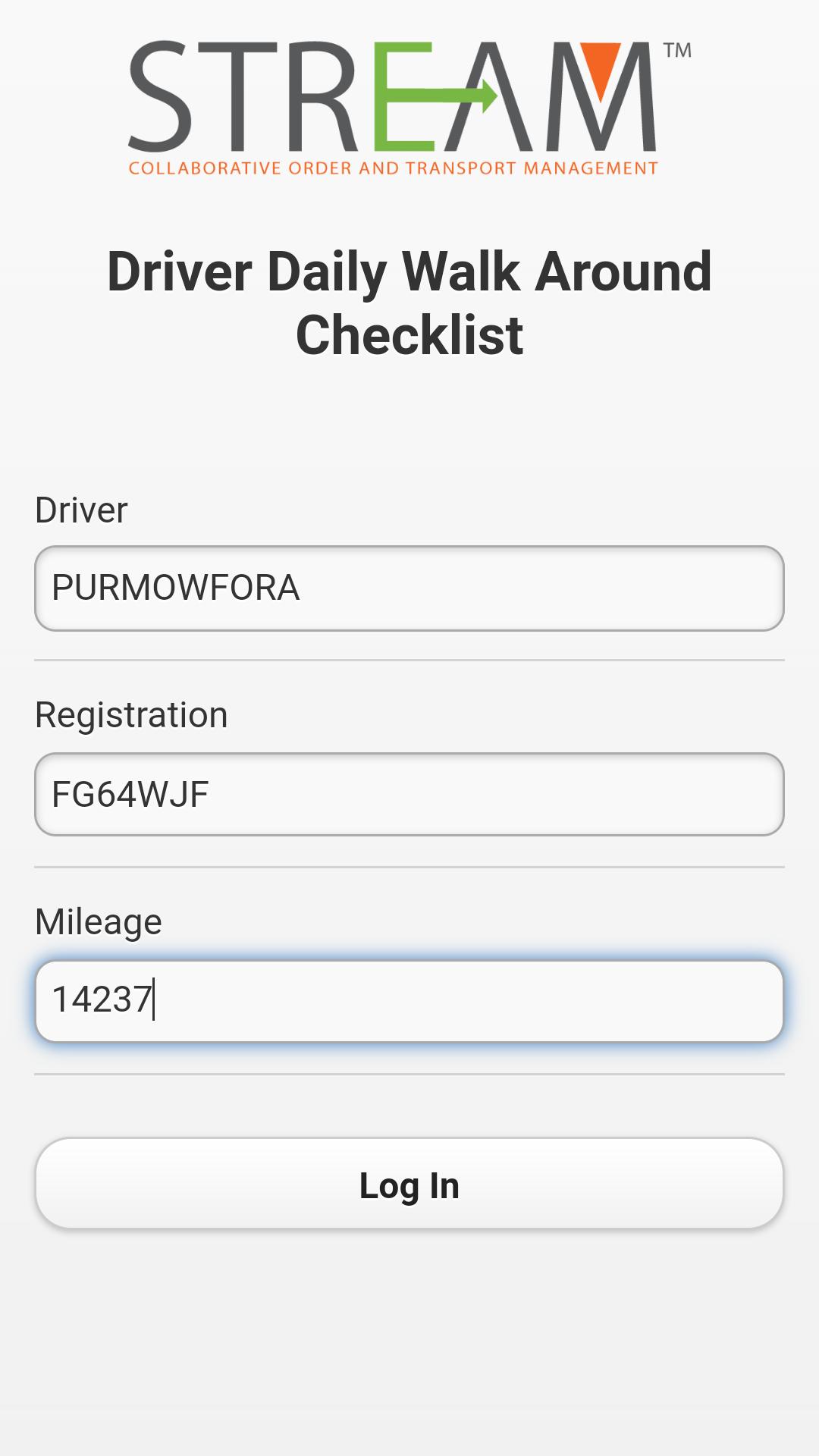Tap the Driver text field
This screenshot has width=819, height=1456.
click(409, 588)
